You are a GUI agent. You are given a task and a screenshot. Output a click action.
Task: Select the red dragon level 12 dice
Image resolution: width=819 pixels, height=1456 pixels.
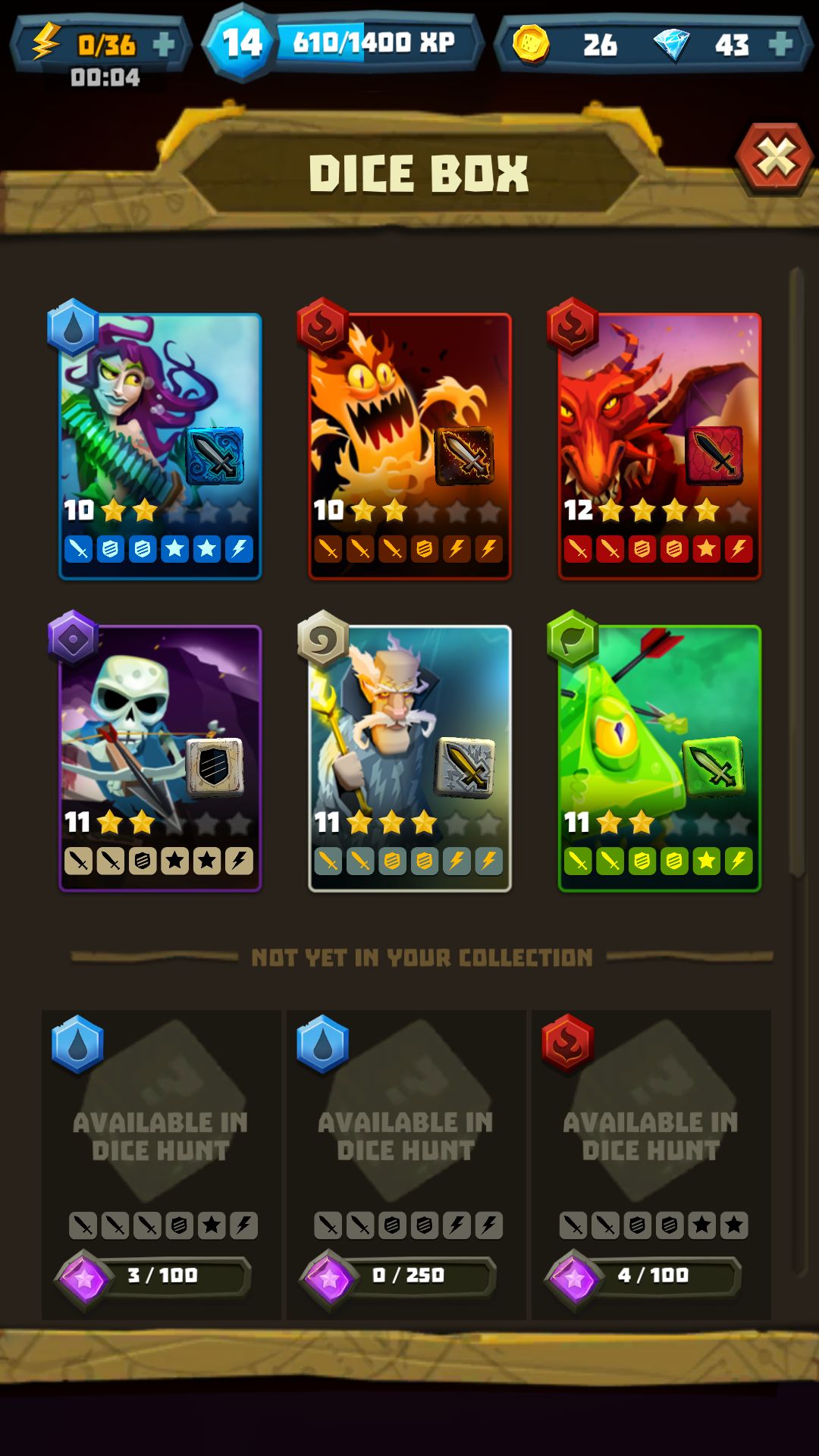[659, 446]
